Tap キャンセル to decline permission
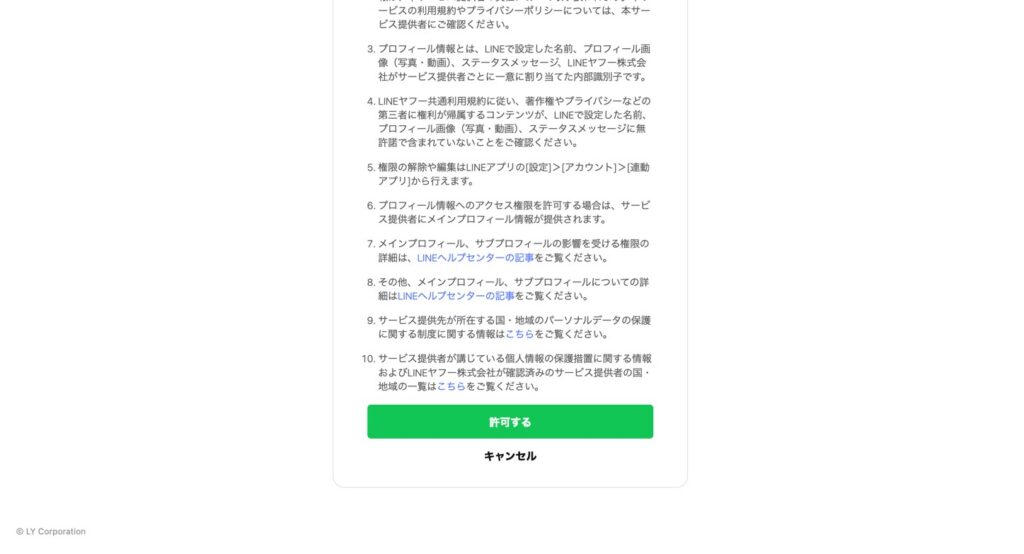 tap(510, 456)
